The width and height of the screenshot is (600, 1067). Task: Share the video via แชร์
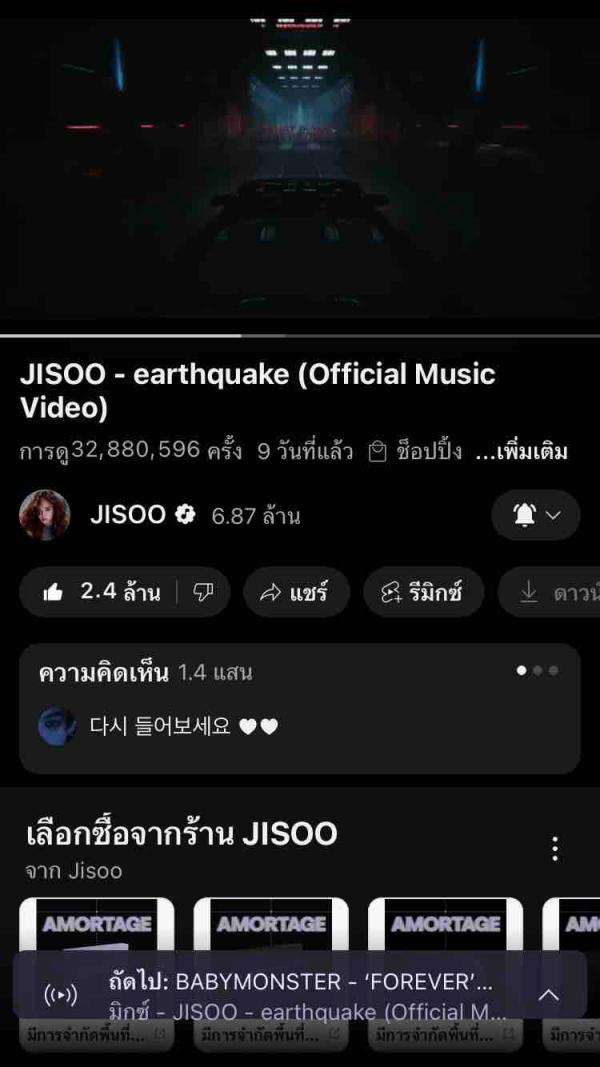pos(295,592)
